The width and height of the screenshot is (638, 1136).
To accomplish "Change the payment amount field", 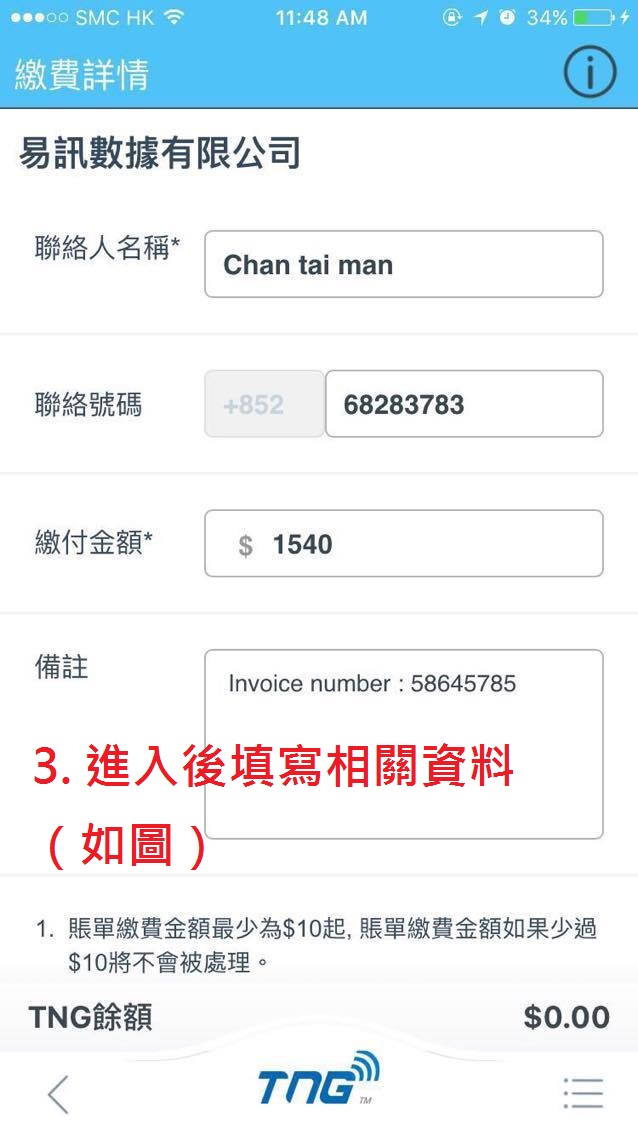I will [x=403, y=544].
